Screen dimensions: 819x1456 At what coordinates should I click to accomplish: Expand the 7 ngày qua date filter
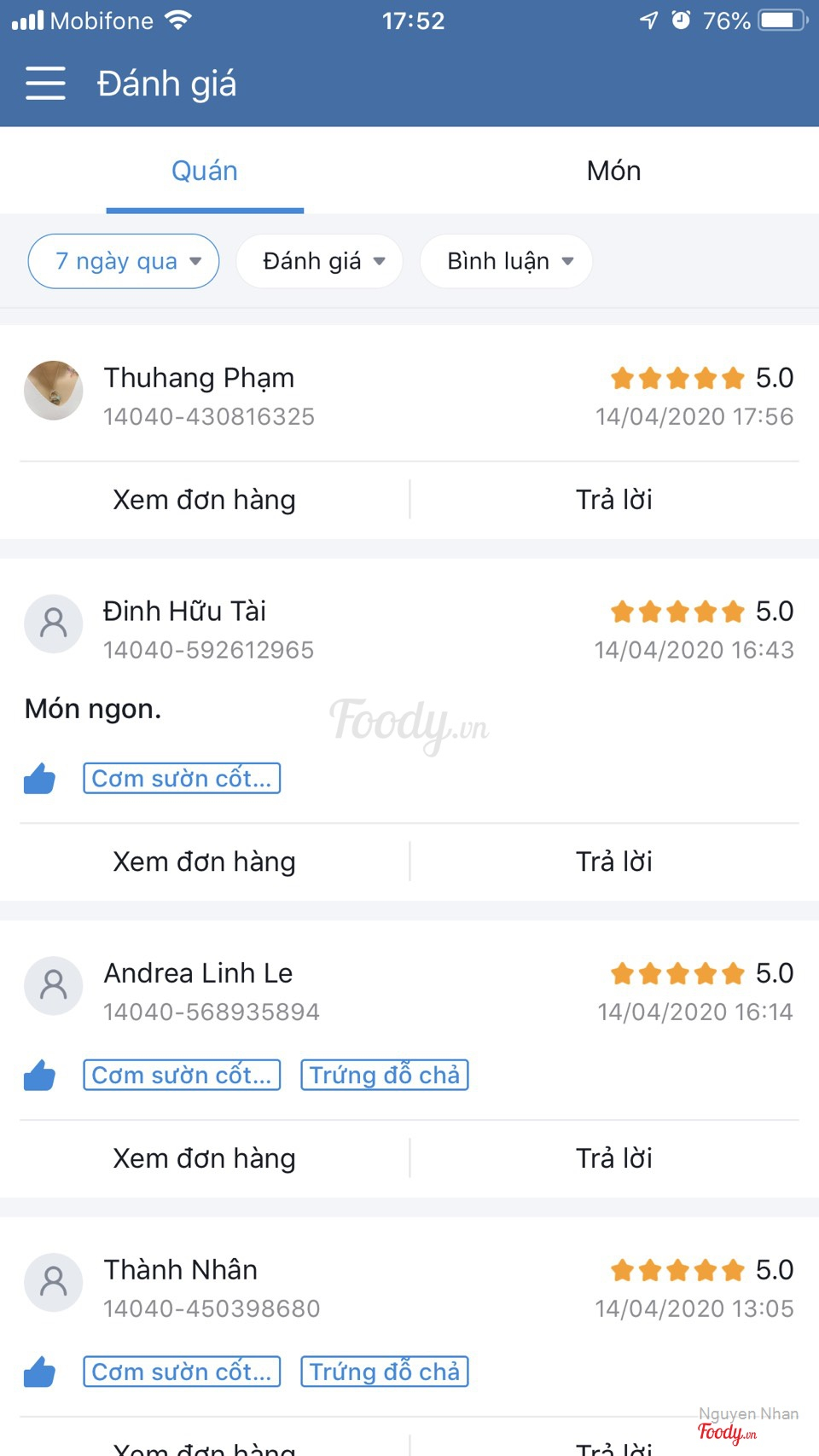[x=124, y=261]
